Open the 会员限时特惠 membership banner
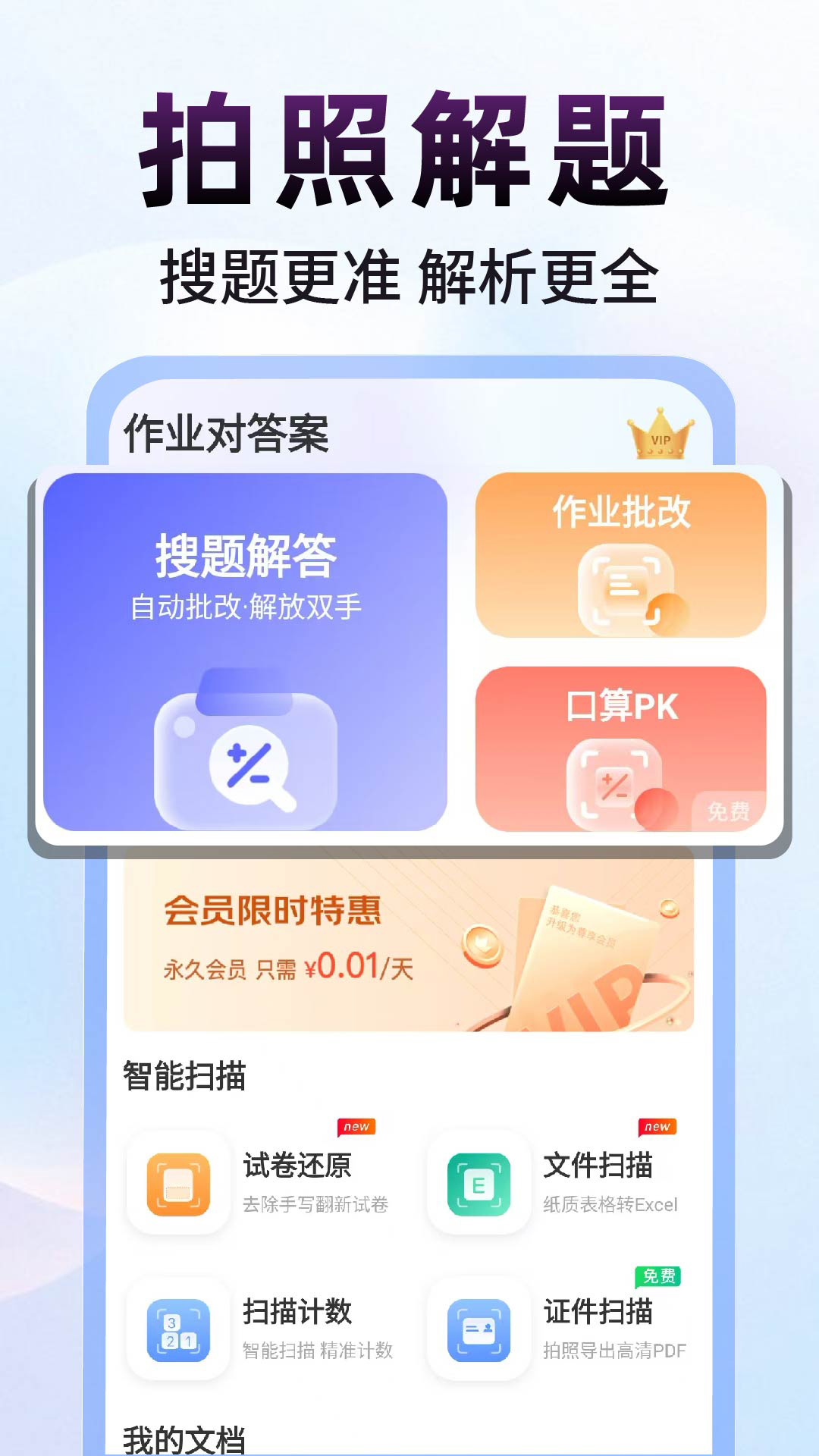This screenshot has height=1456, width=819. click(x=409, y=952)
